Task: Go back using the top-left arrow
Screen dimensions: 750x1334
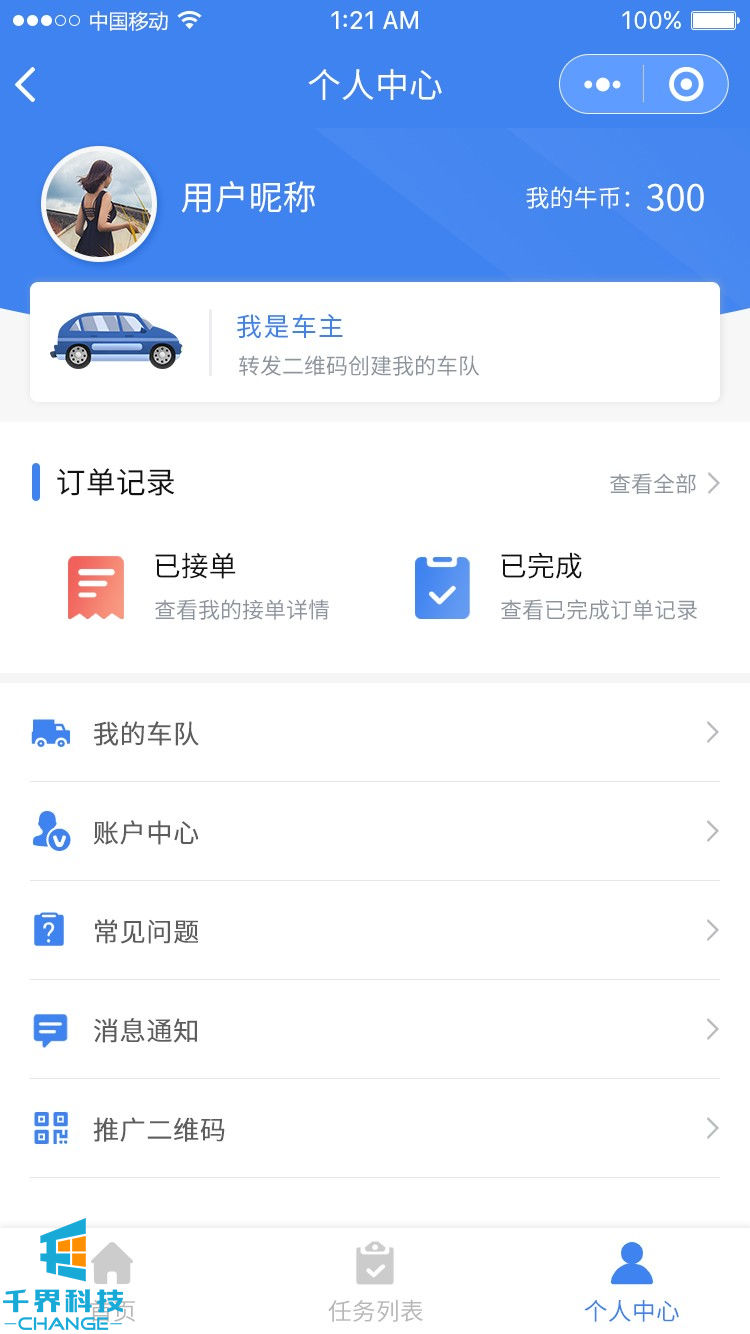Action: (27, 85)
